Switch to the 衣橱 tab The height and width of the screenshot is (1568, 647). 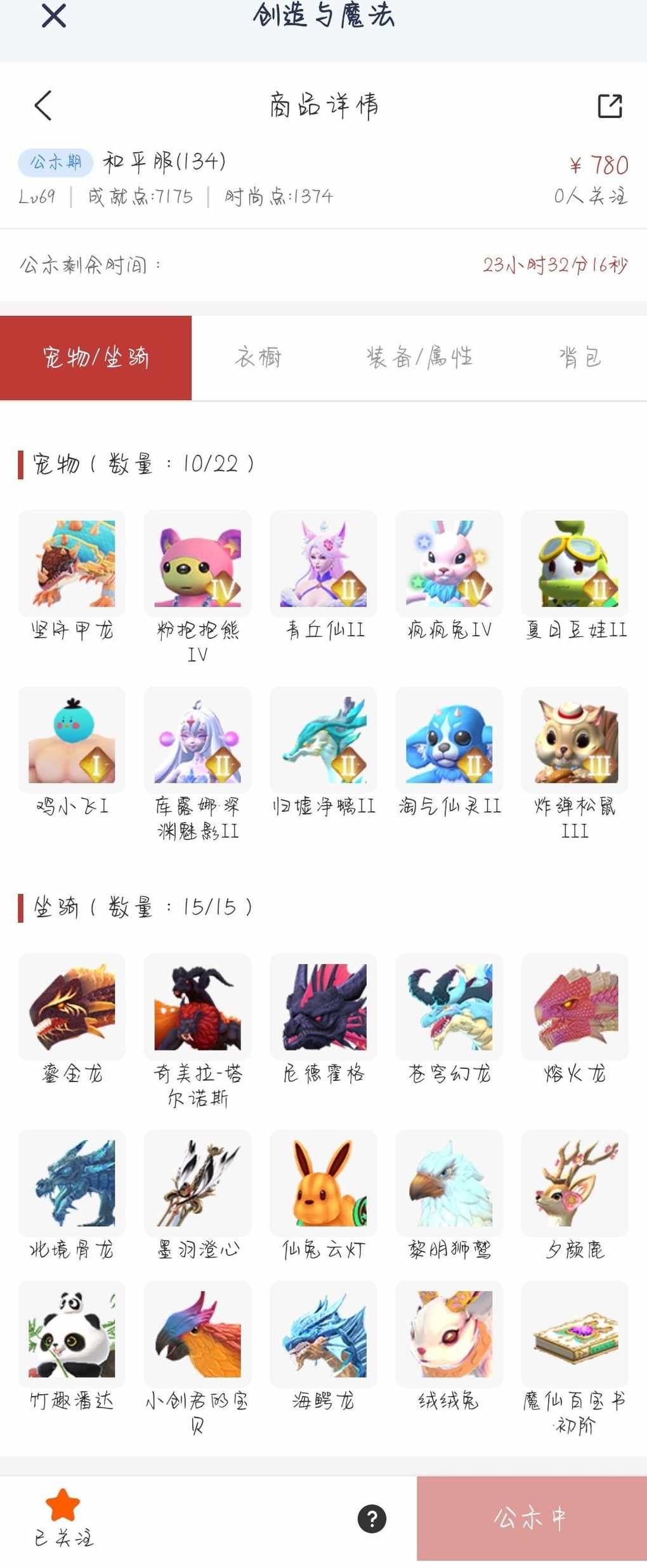click(x=259, y=358)
